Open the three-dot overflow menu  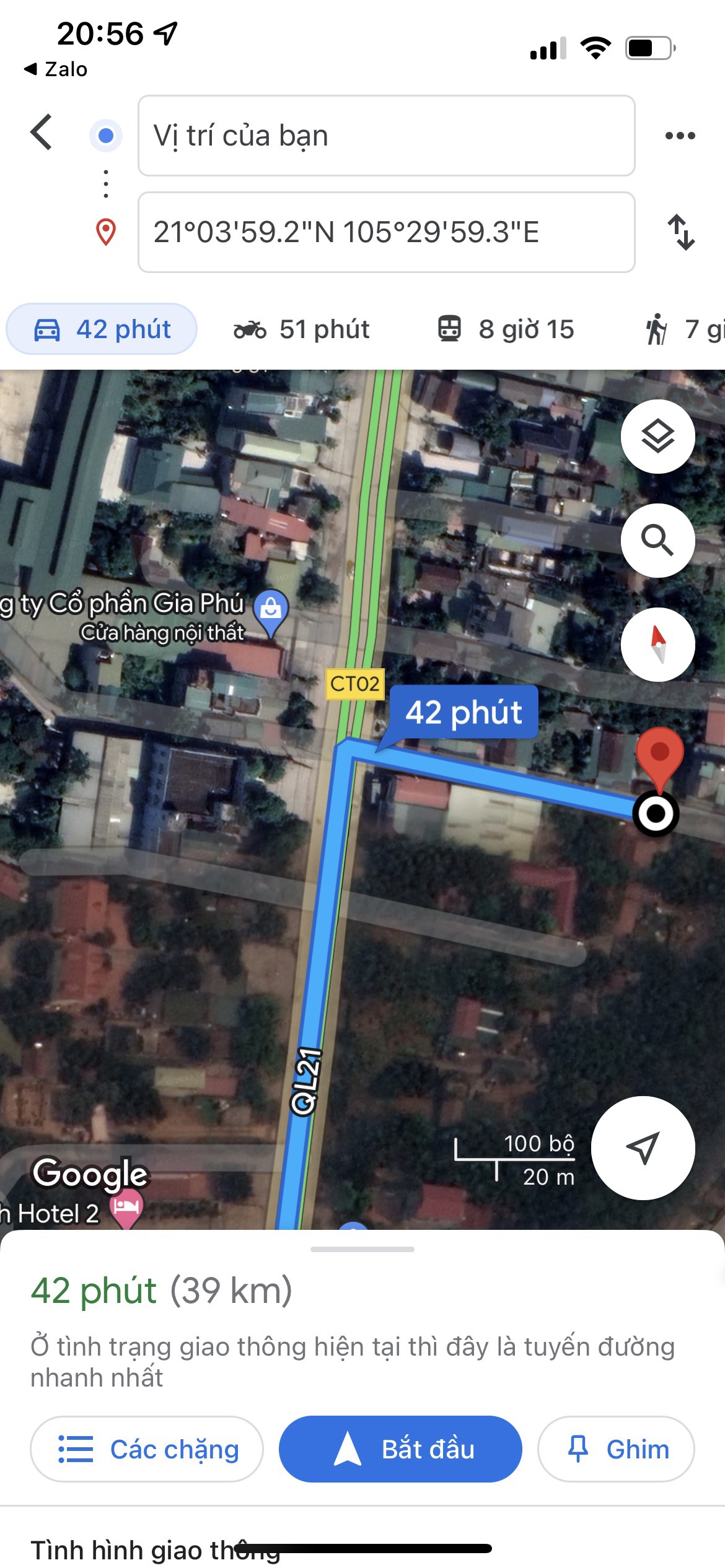680,136
